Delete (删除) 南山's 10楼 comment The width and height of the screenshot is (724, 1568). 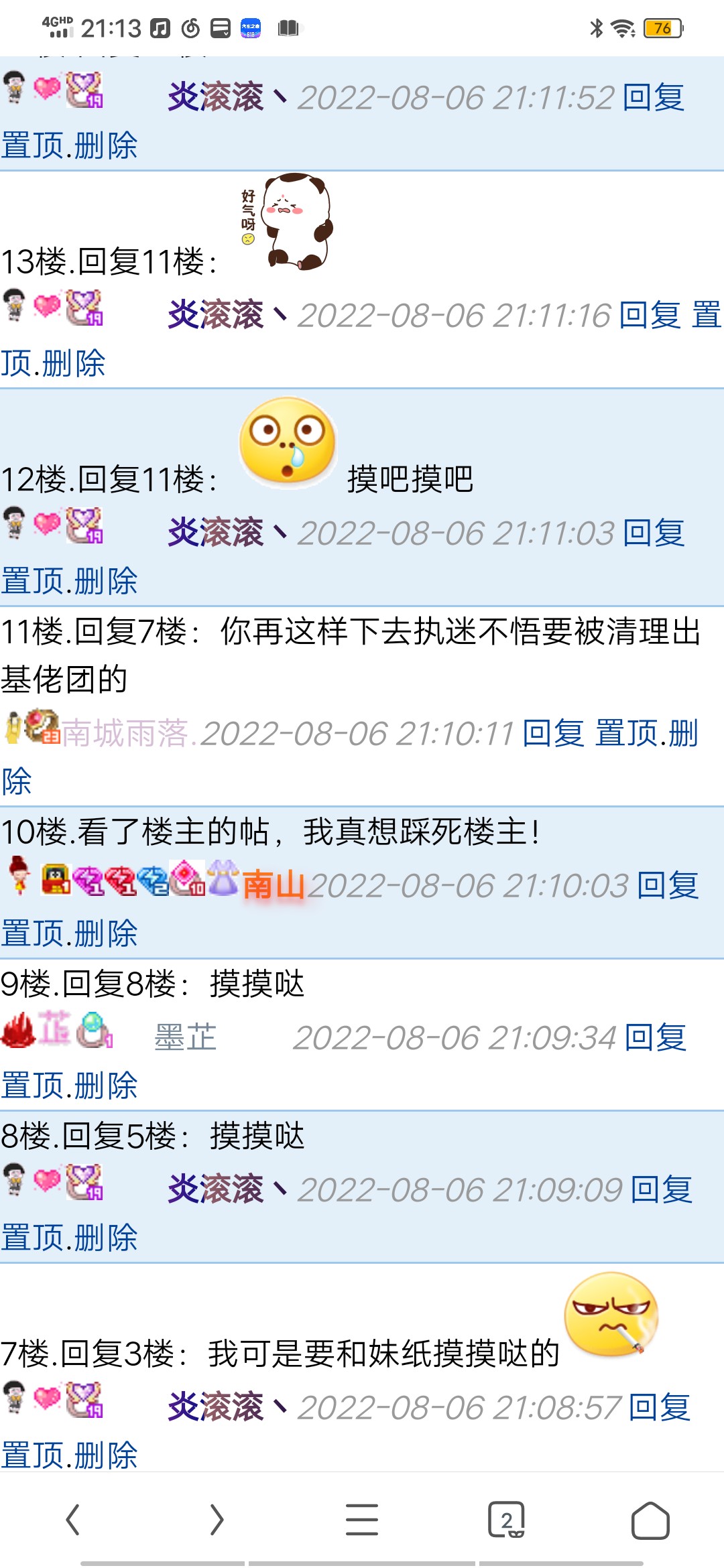click(x=105, y=933)
